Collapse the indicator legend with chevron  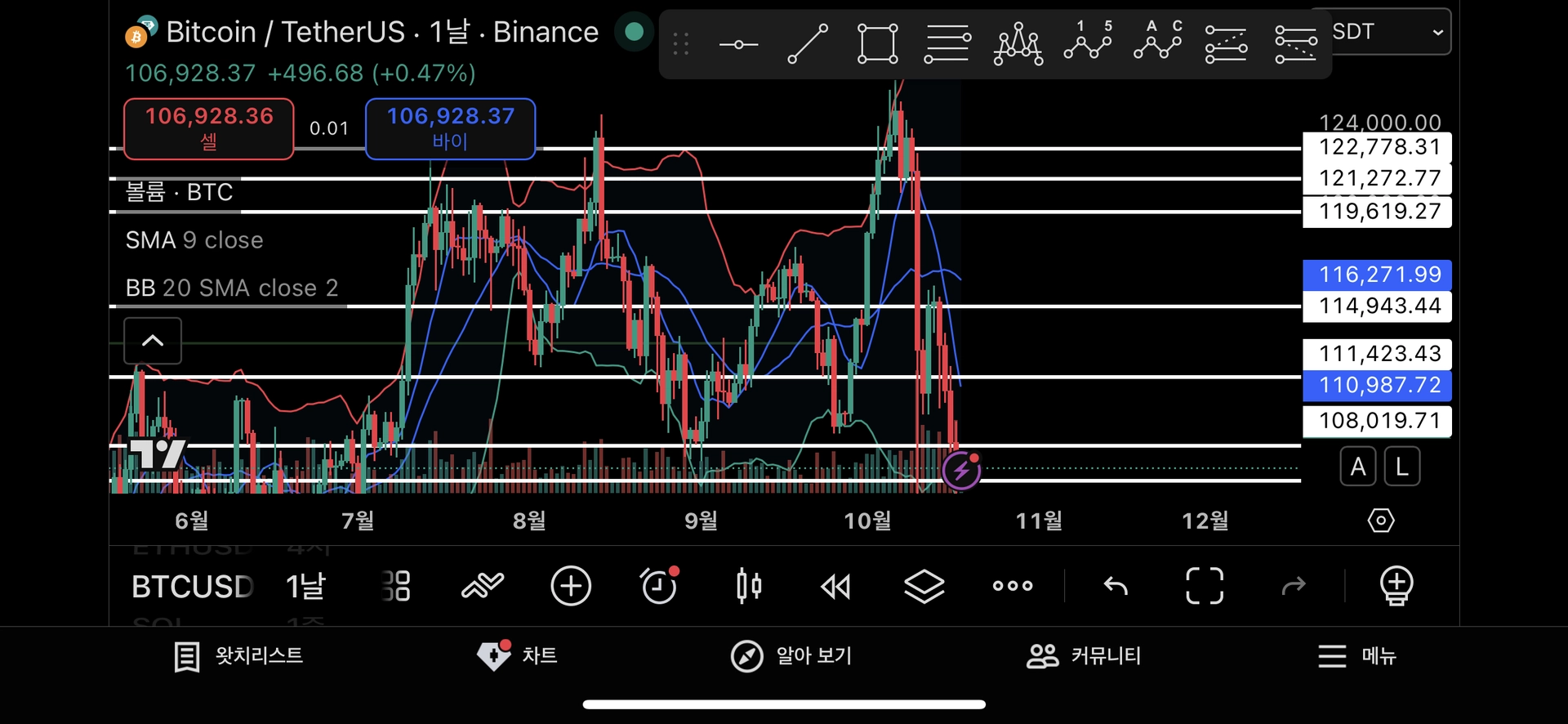pyautogui.click(x=153, y=341)
